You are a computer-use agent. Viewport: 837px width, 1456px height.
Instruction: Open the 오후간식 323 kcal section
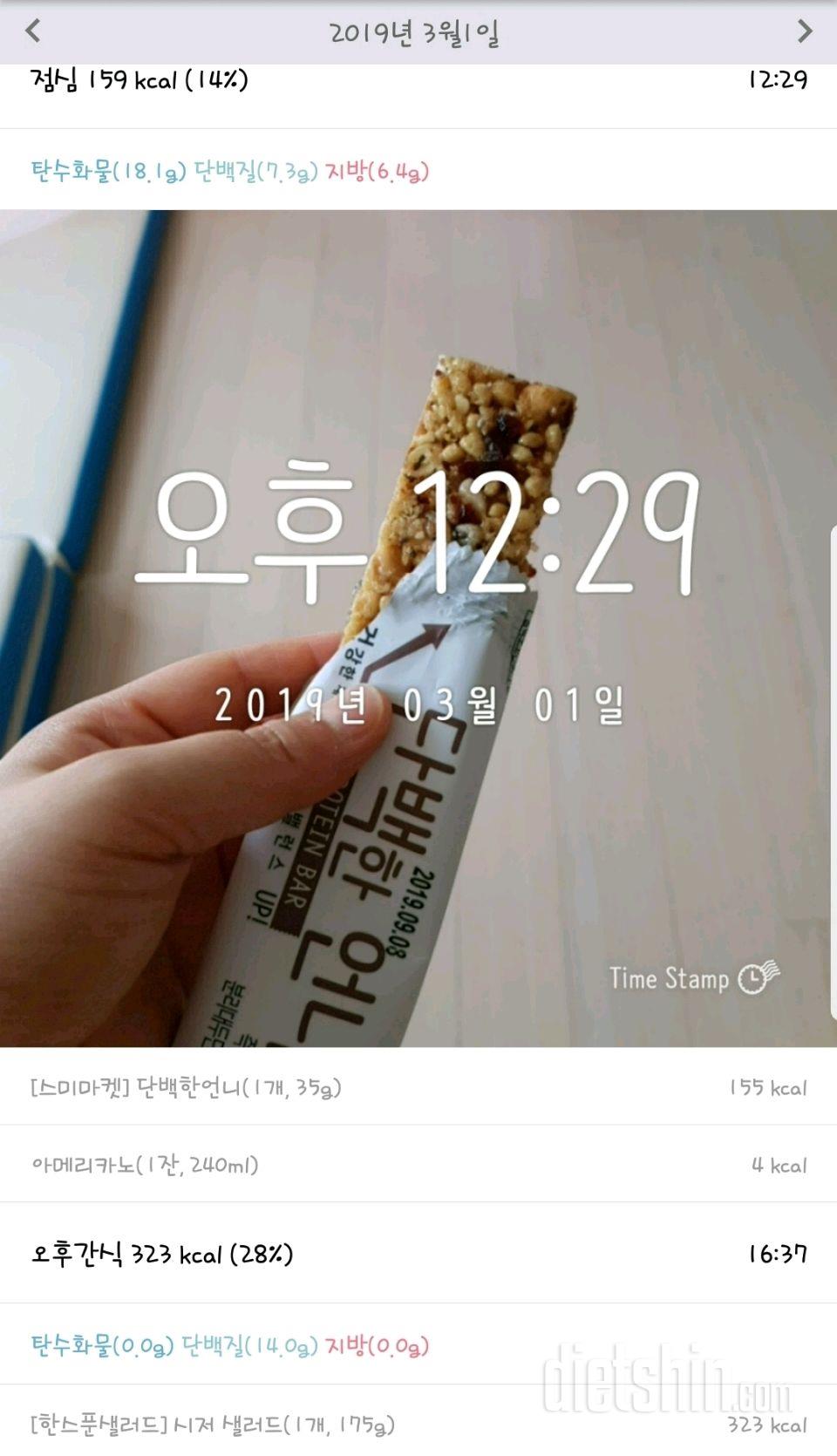coord(418,1254)
